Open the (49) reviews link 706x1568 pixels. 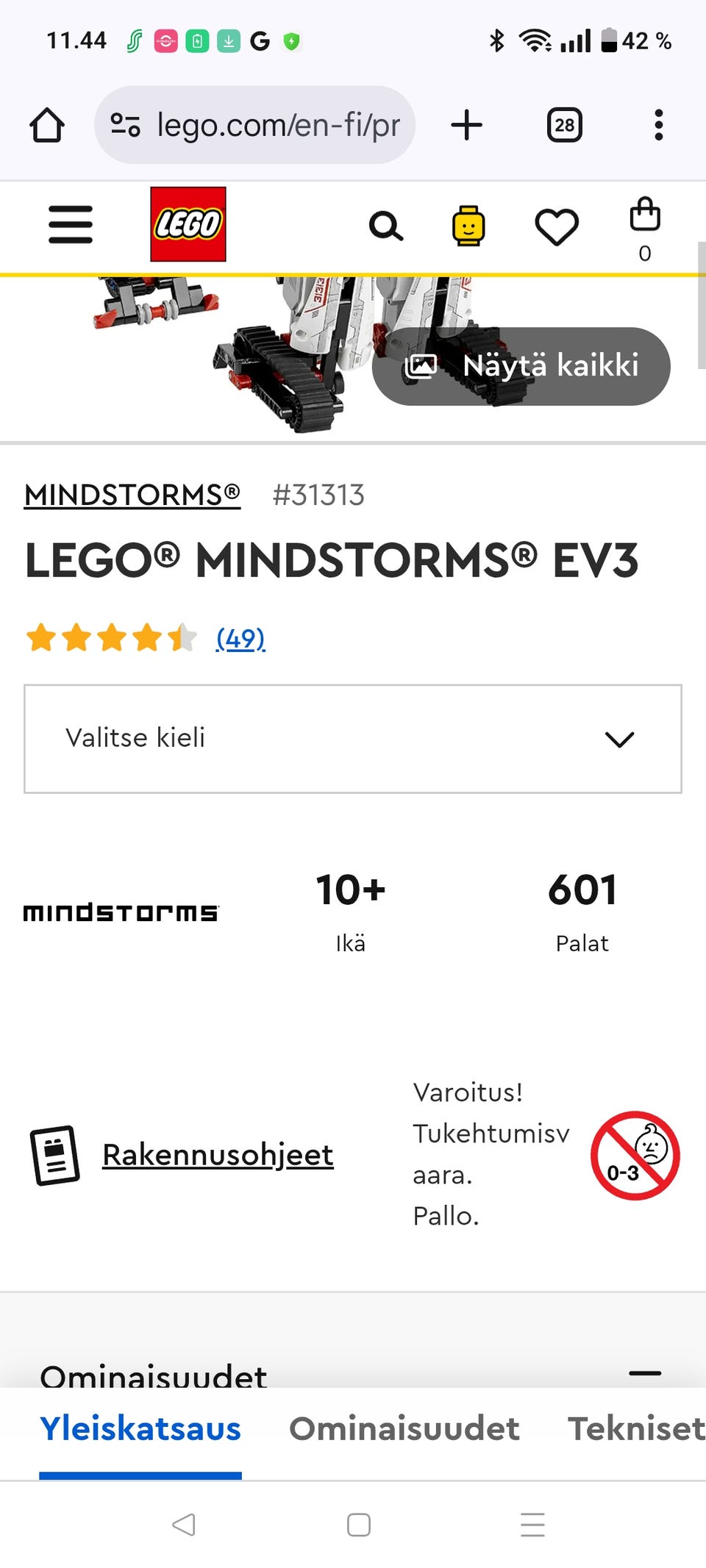coord(240,638)
